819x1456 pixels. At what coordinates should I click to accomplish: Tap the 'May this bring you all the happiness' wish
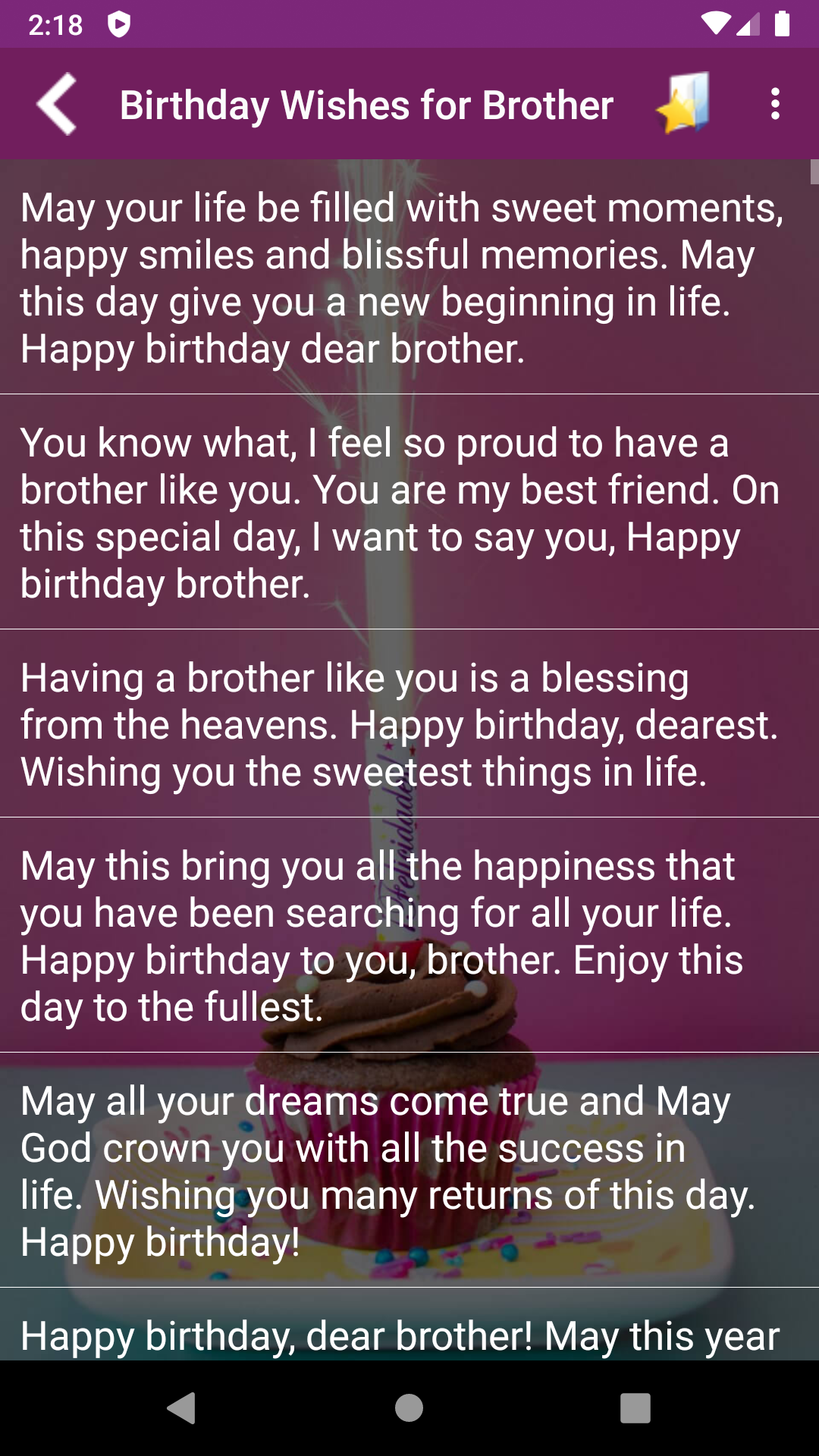click(x=409, y=936)
